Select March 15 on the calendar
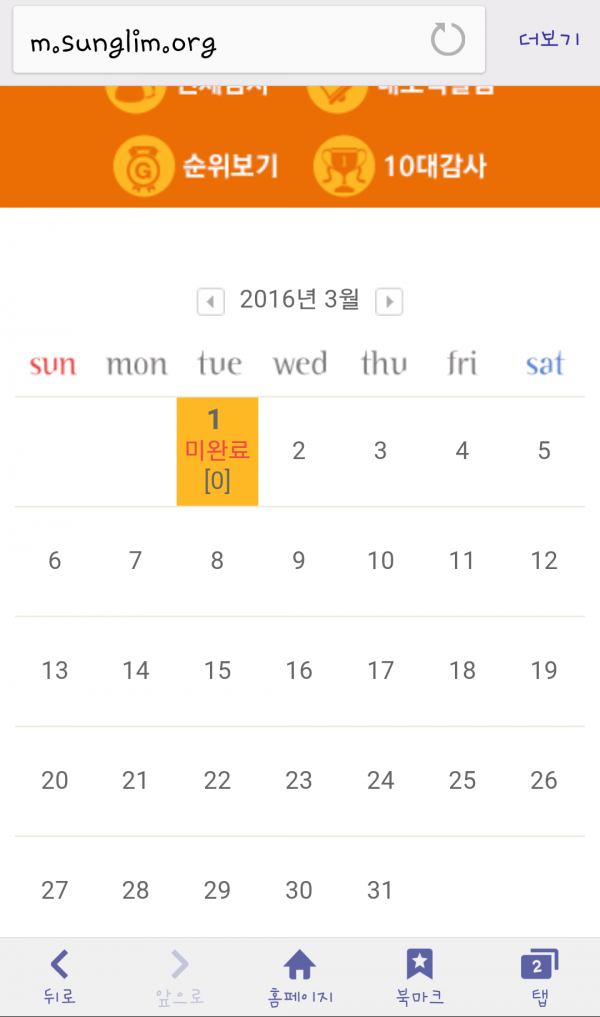Image resolution: width=600 pixels, height=1017 pixels. (x=217, y=670)
